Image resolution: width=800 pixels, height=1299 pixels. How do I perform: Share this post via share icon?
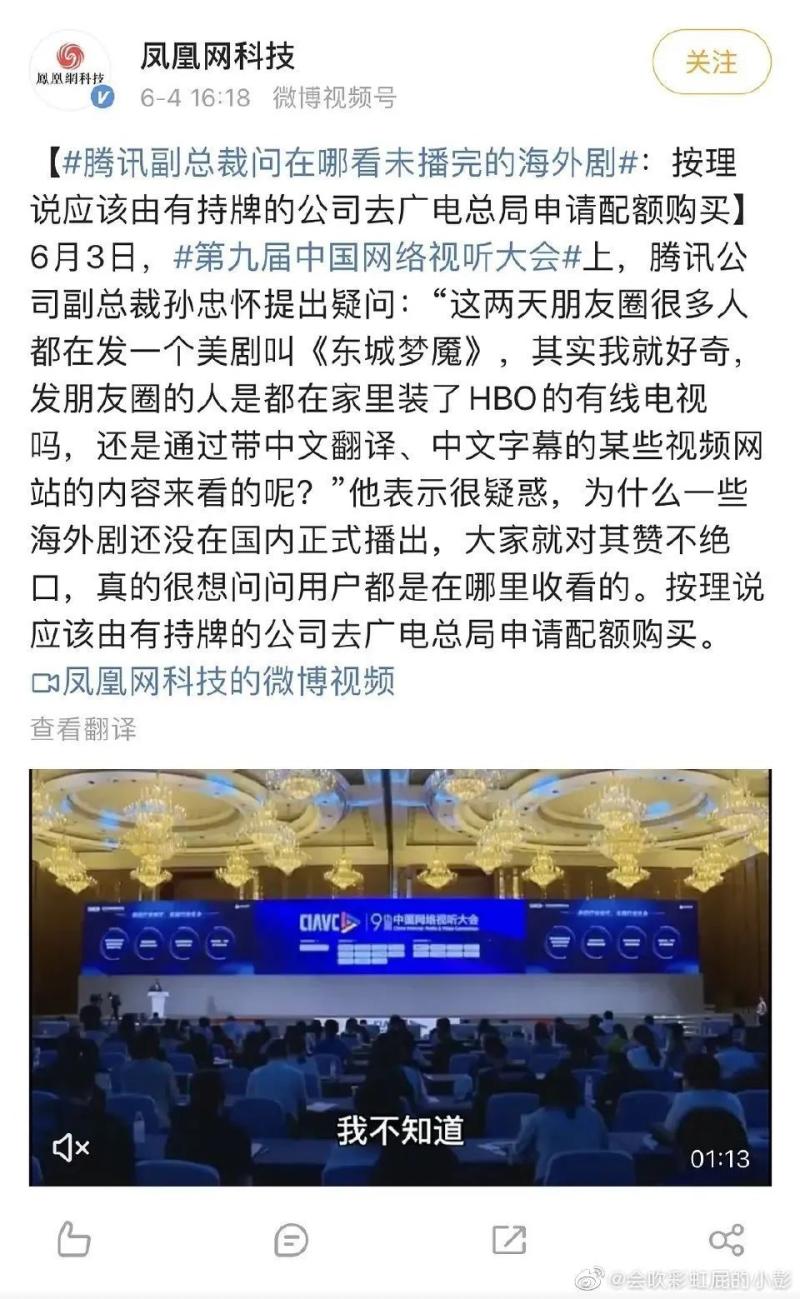coord(725,1240)
